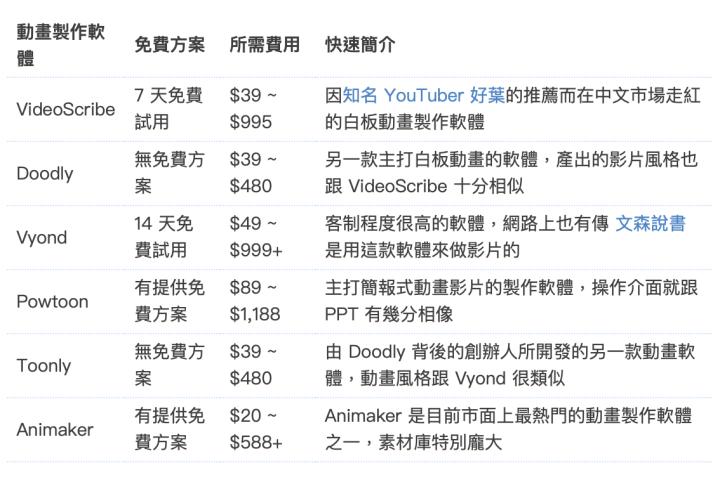Follow the 文森說書 link
This screenshot has height=477, width=720.
650,224
